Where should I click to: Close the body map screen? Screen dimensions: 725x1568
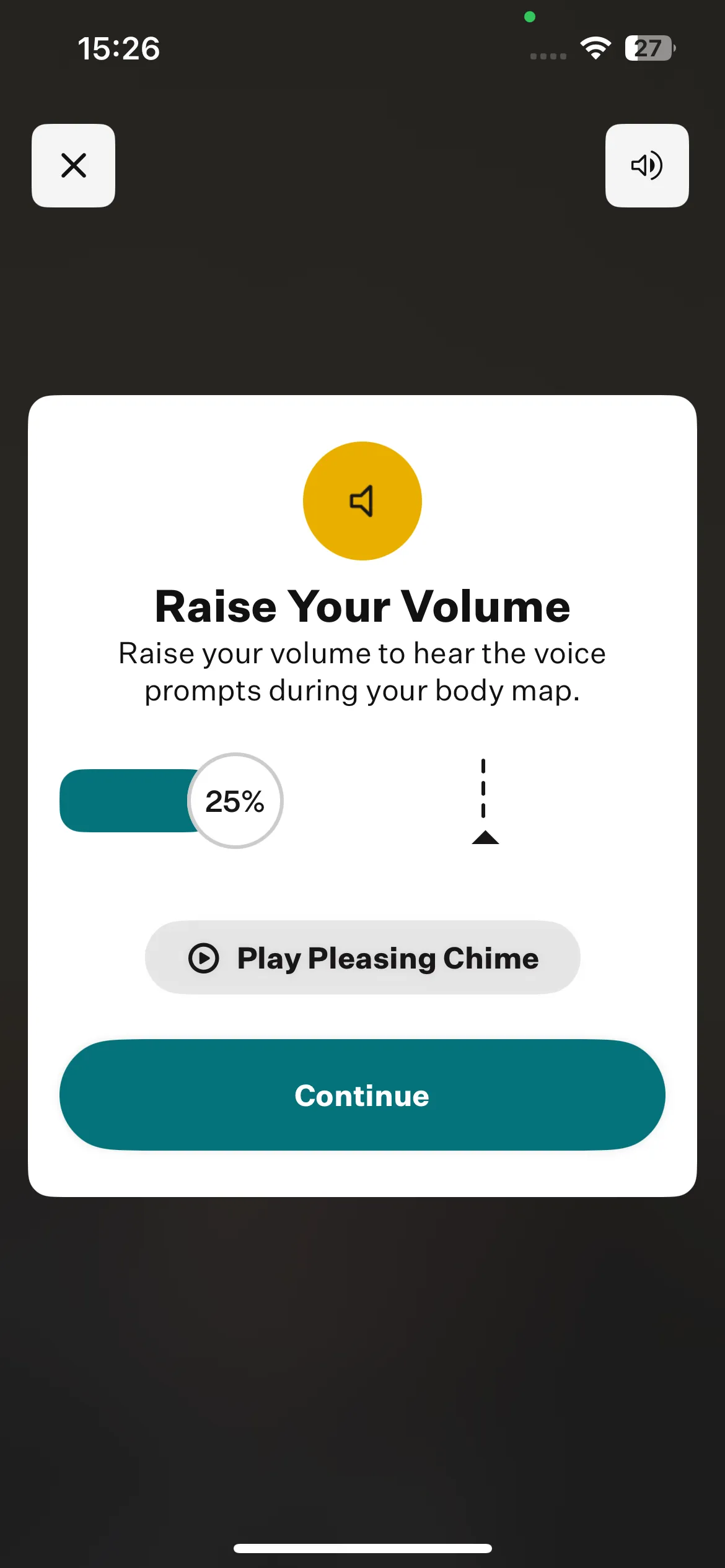(x=73, y=165)
